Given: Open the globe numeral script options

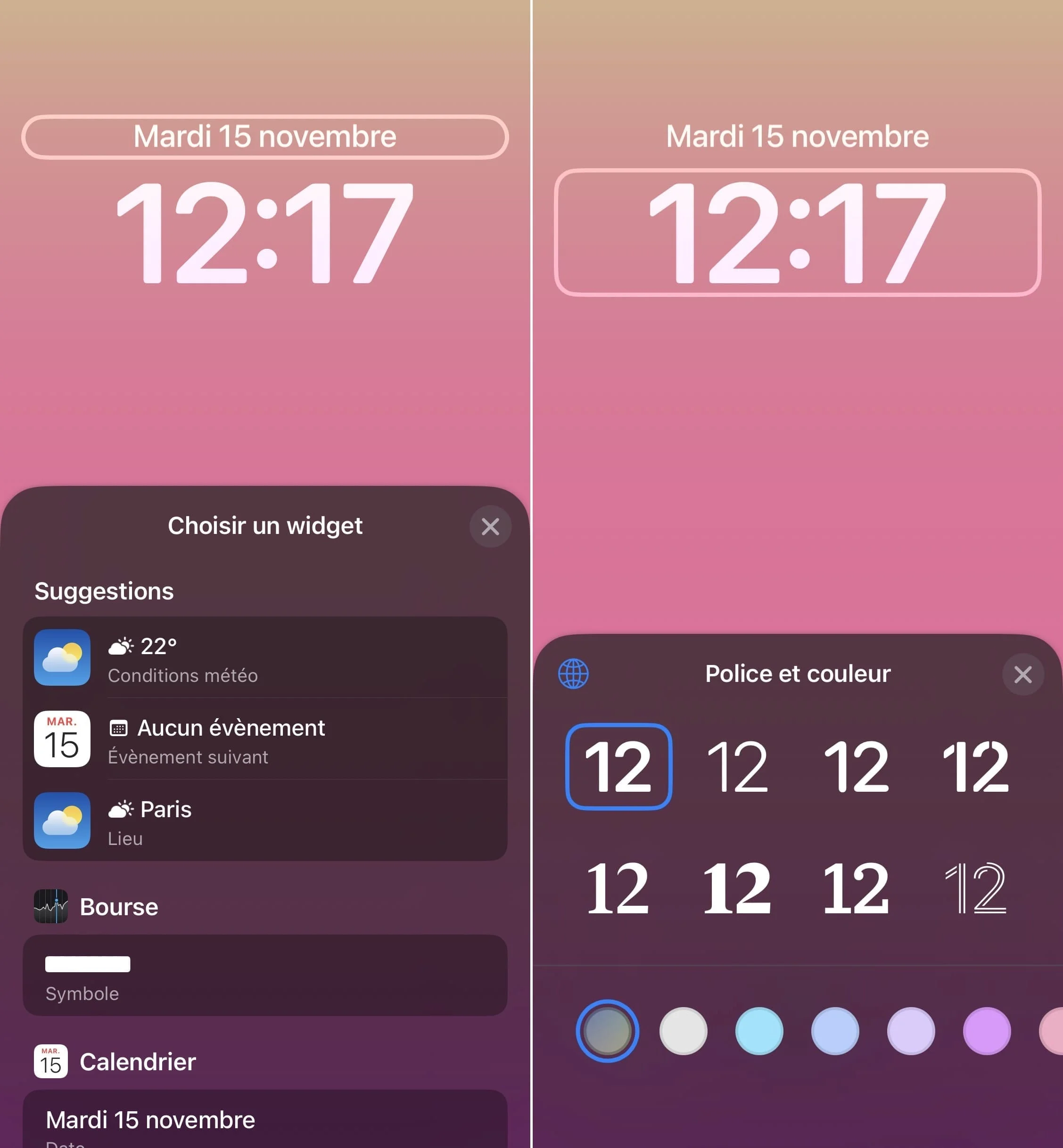Looking at the screenshot, I should click(573, 673).
